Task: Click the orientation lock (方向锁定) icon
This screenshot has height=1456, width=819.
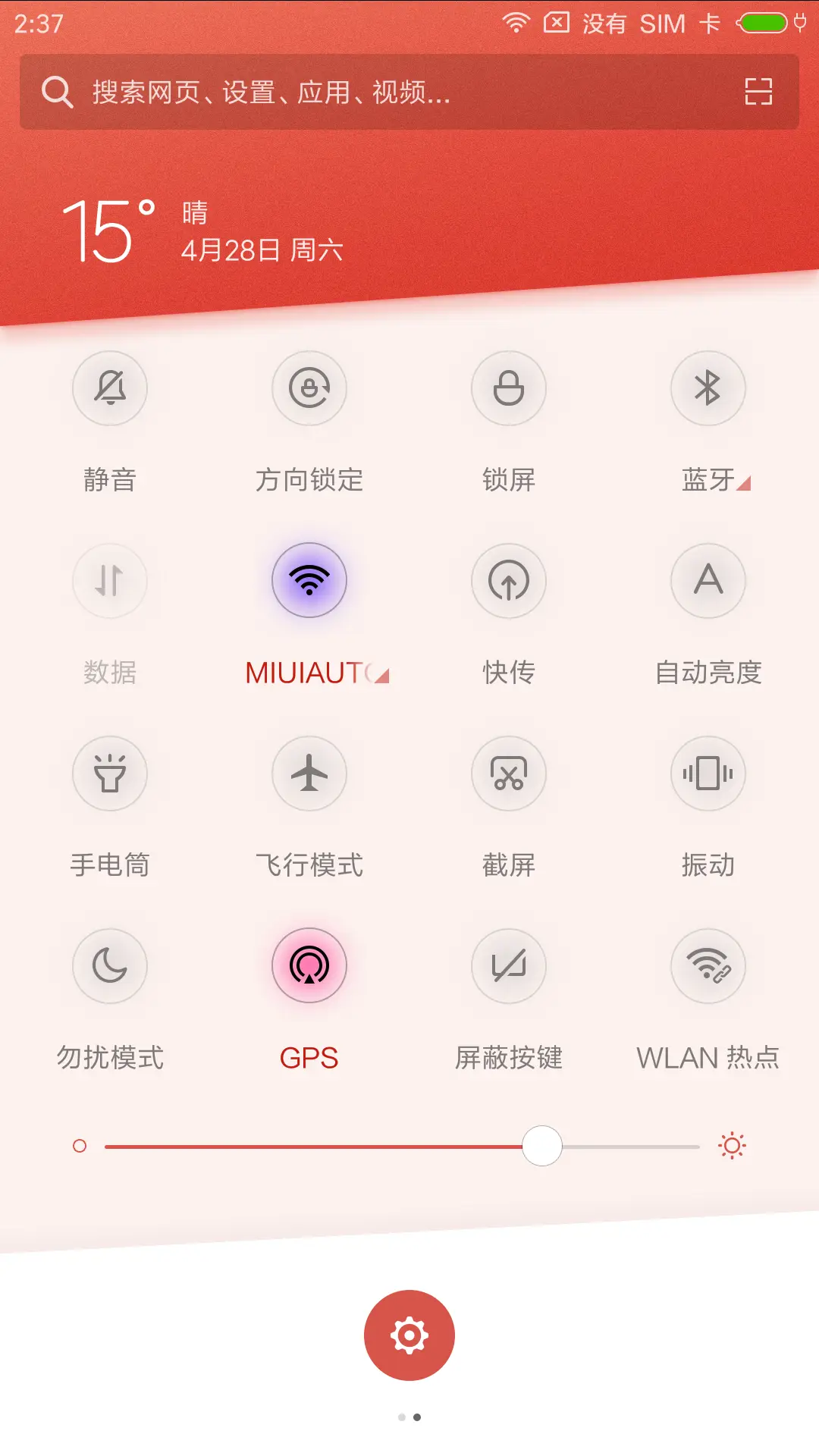Action: click(x=309, y=388)
